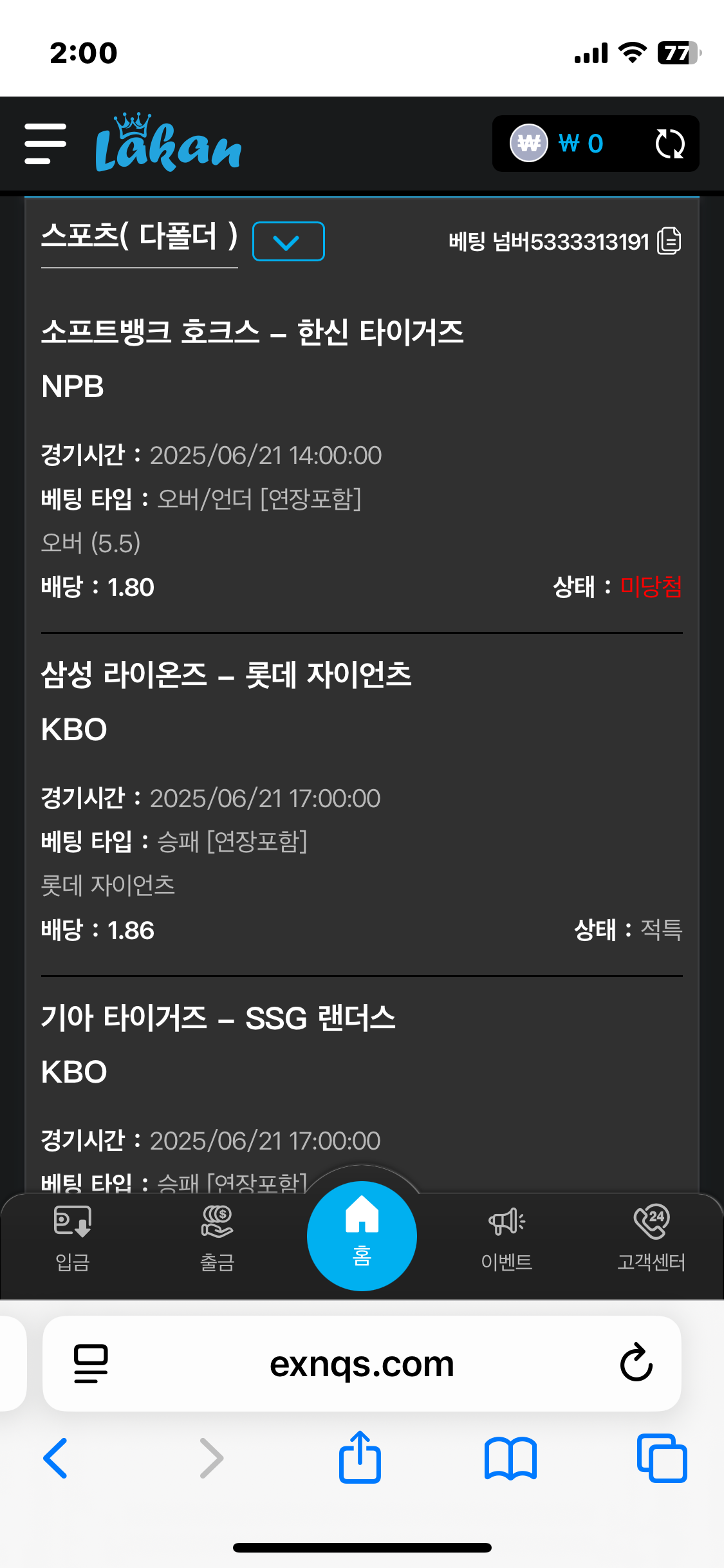Image resolution: width=724 pixels, height=1568 pixels.
Task: Reload the page in Safari
Action: 636,1363
